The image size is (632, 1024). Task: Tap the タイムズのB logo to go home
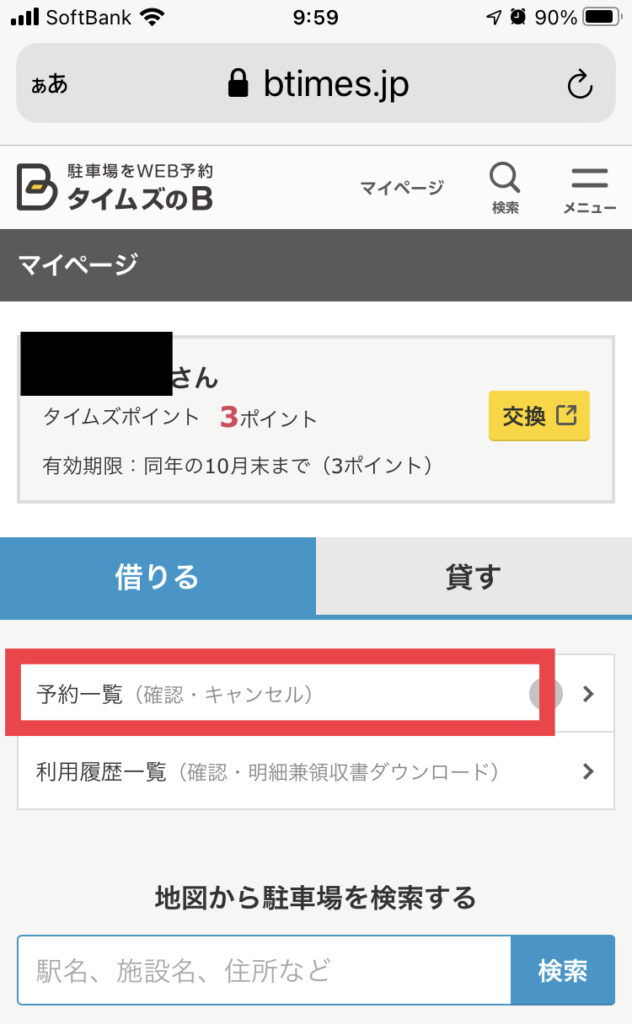[116, 187]
